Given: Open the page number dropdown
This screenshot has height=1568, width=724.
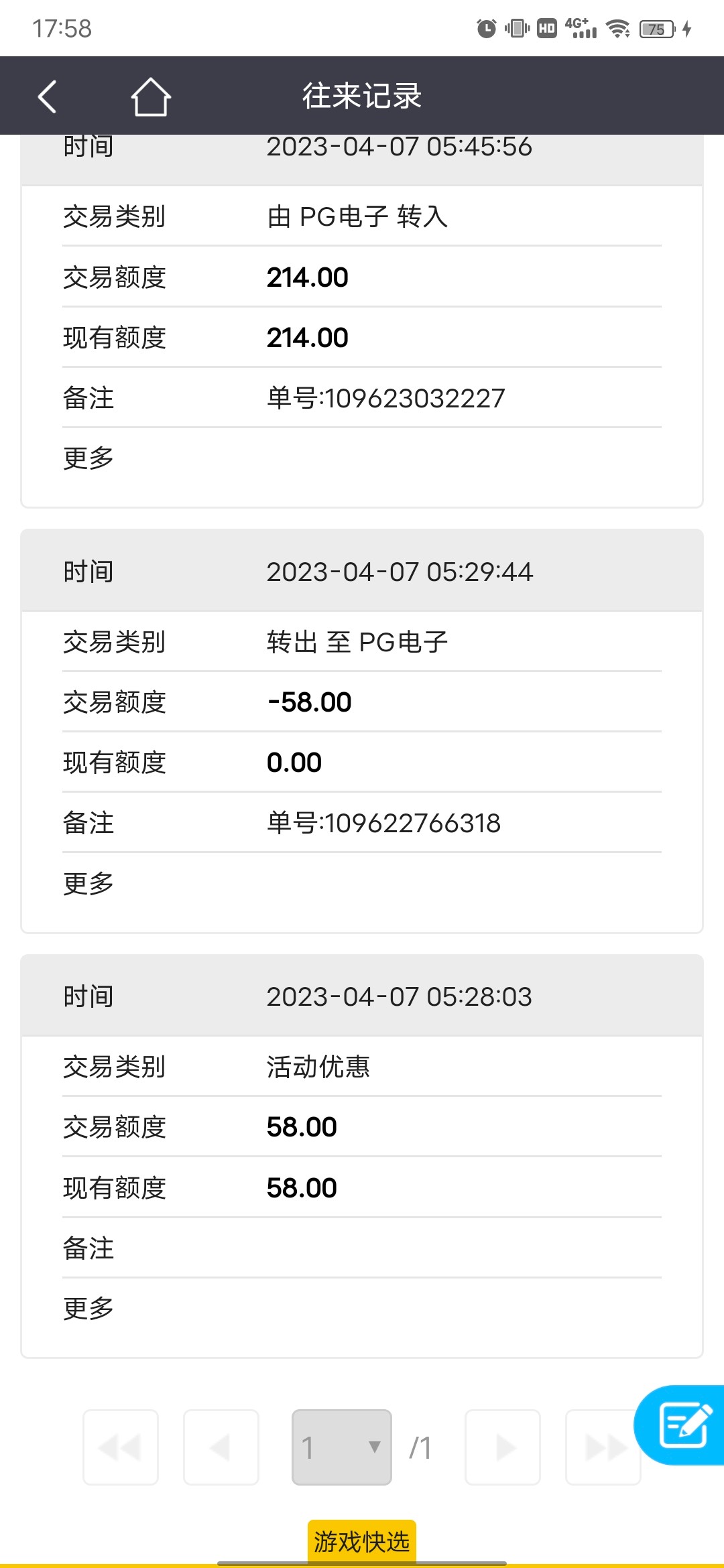Looking at the screenshot, I should coord(341,1447).
